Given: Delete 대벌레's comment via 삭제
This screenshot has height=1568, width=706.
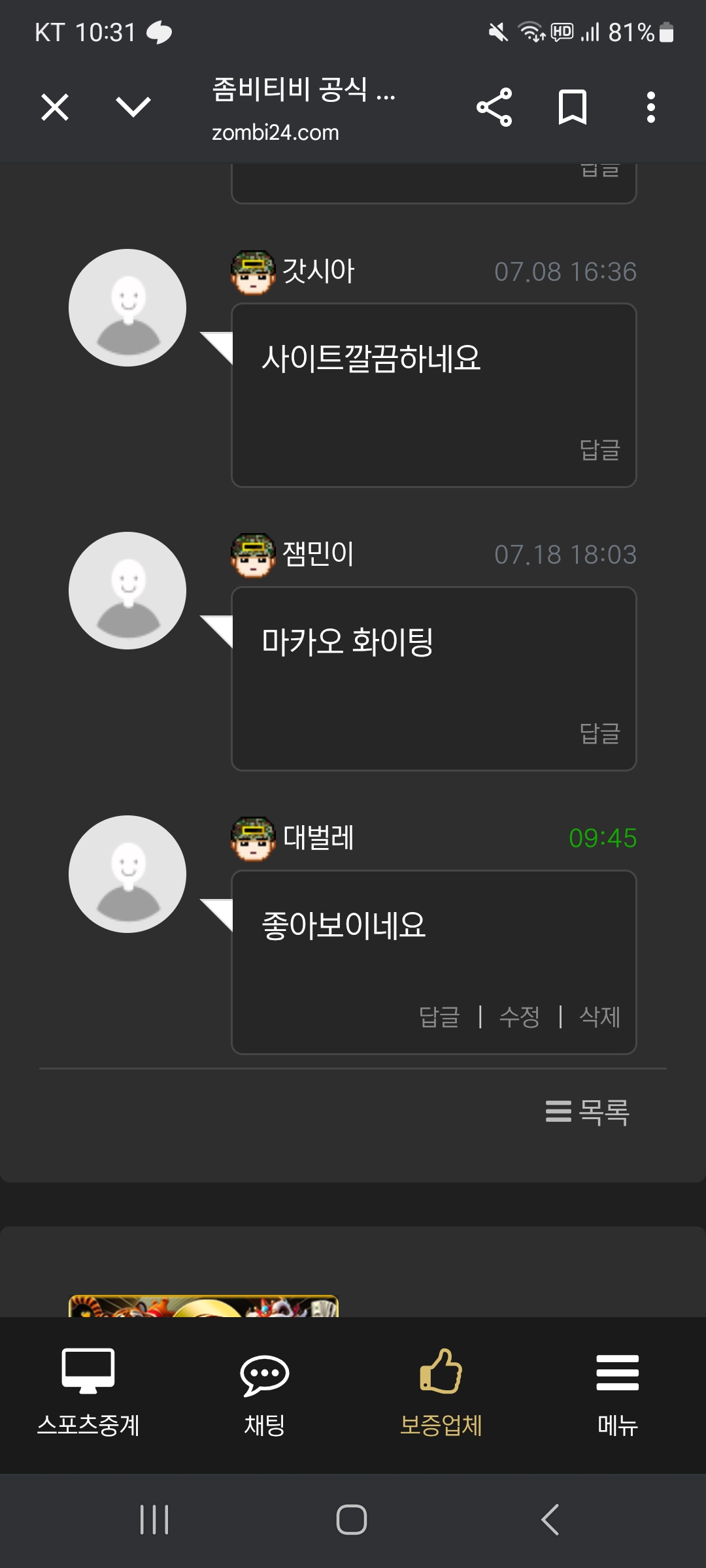Looking at the screenshot, I should (x=599, y=1017).
